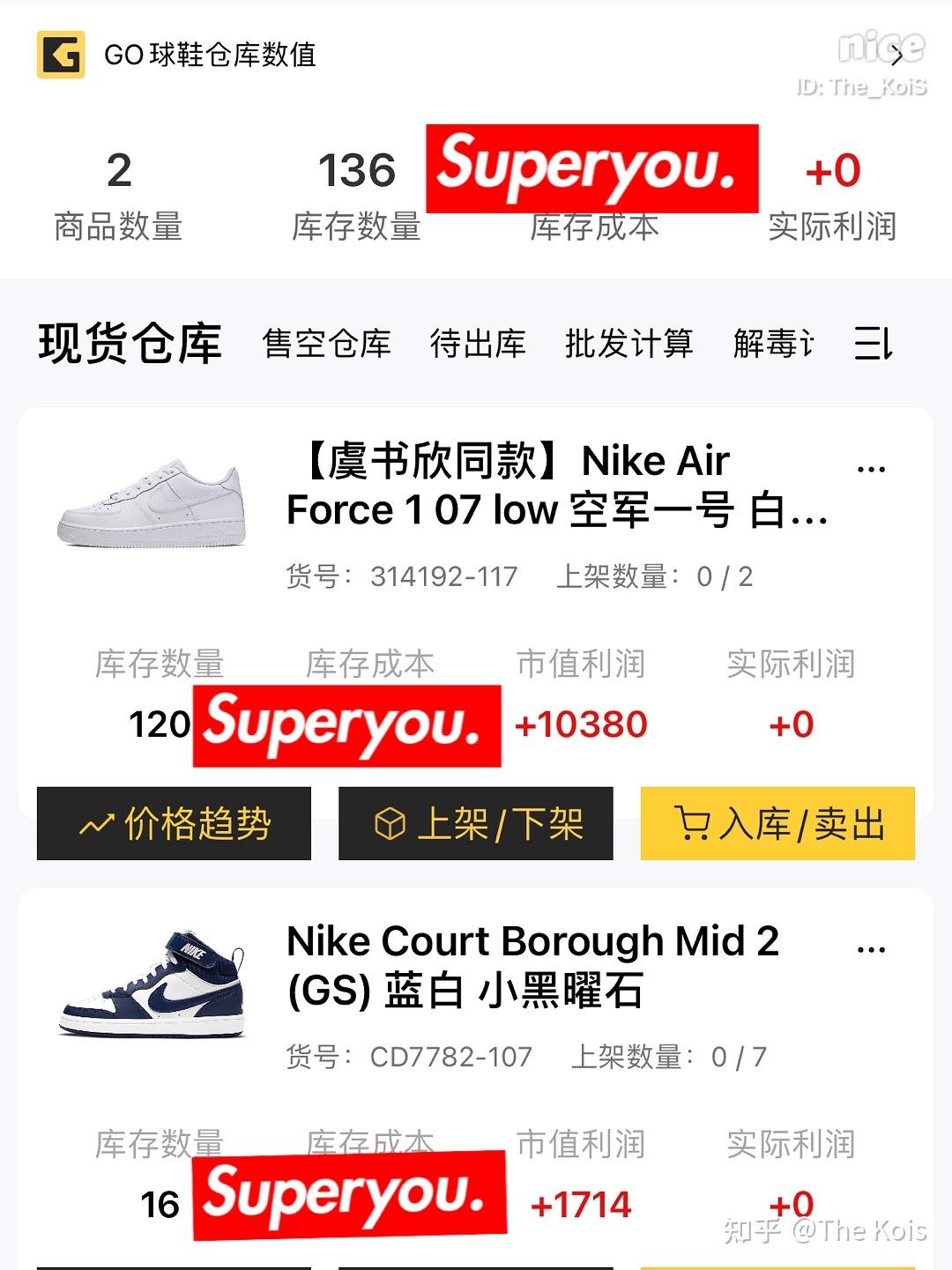View 价格趋势 for Nike Air Force 1
The height and width of the screenshot is (1270, 952).
point(174,824)
